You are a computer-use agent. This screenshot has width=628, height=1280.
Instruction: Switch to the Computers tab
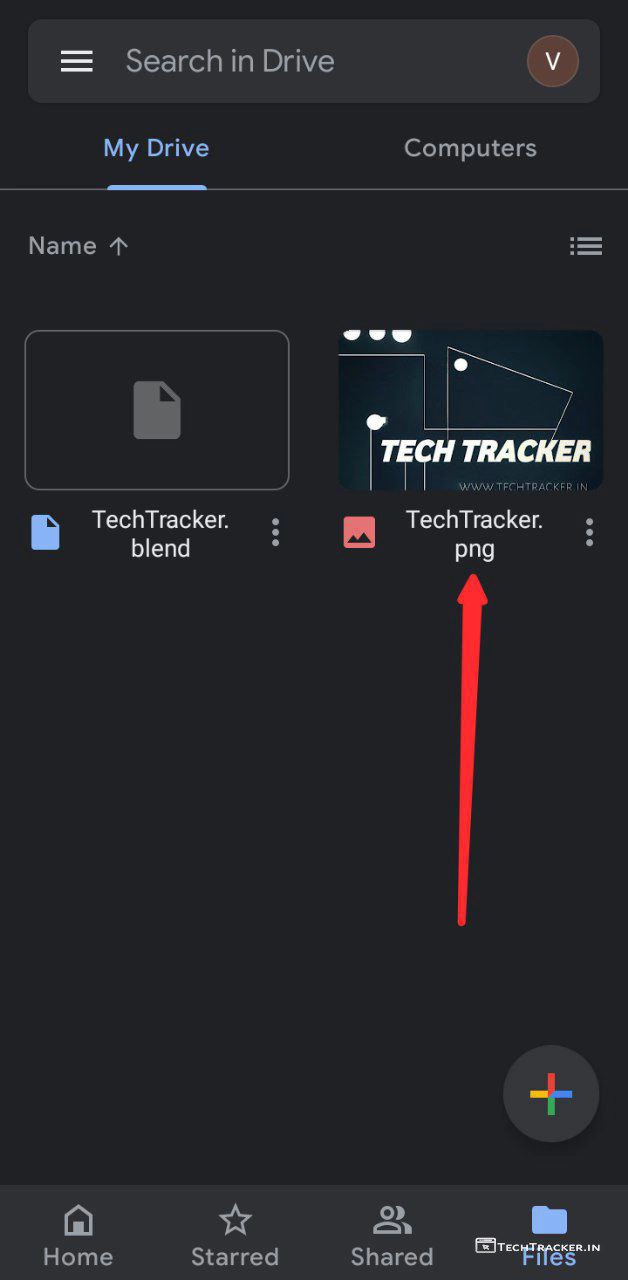[x=470, y=149]
